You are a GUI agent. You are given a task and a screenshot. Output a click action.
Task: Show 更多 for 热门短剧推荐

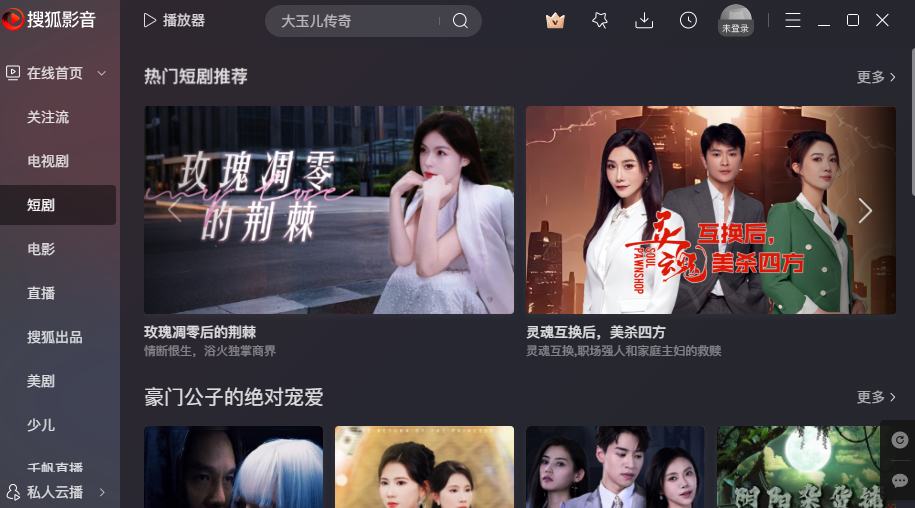click(x=876, y=77)
